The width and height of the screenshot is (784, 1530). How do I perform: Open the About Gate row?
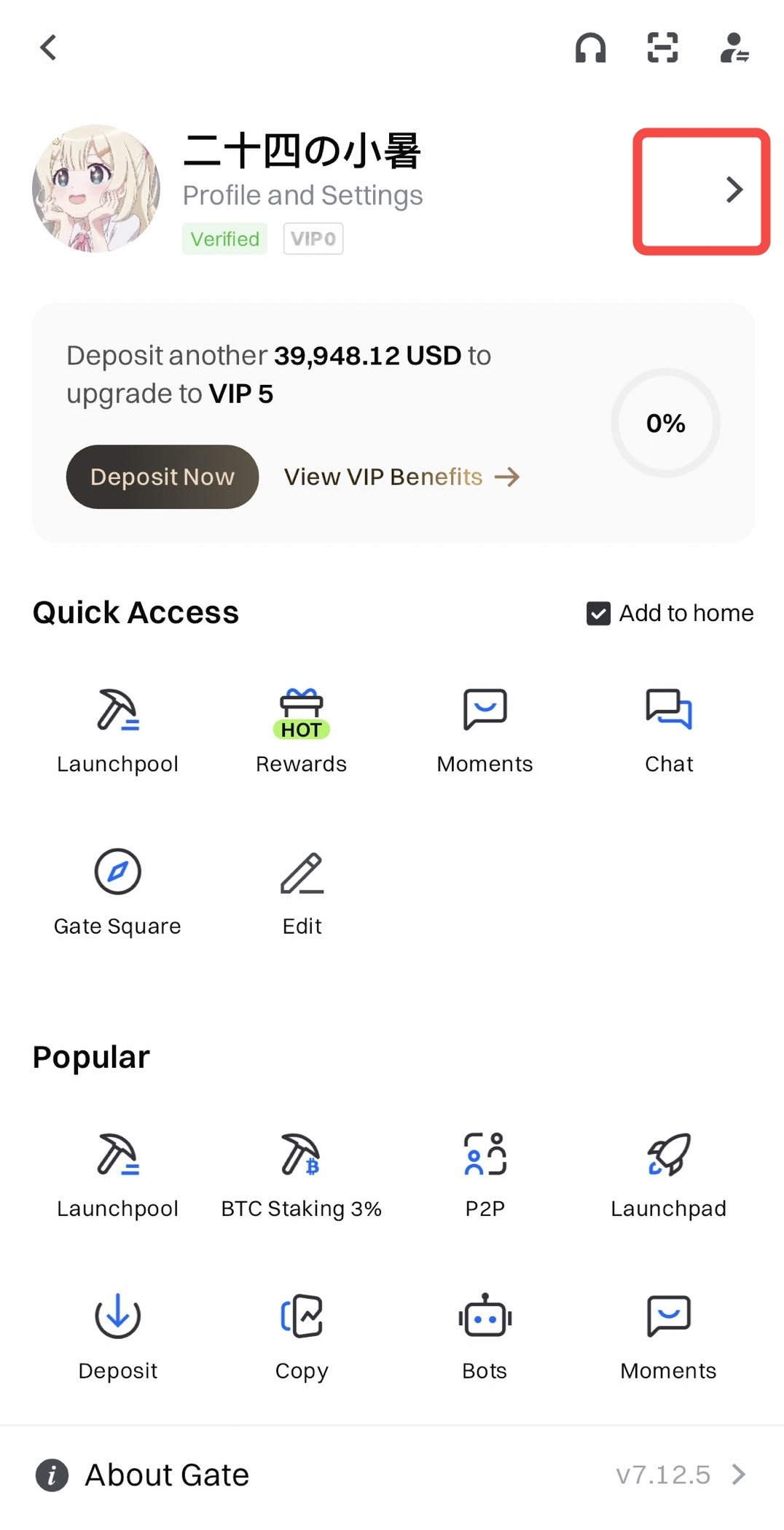tap(392, 1475)
